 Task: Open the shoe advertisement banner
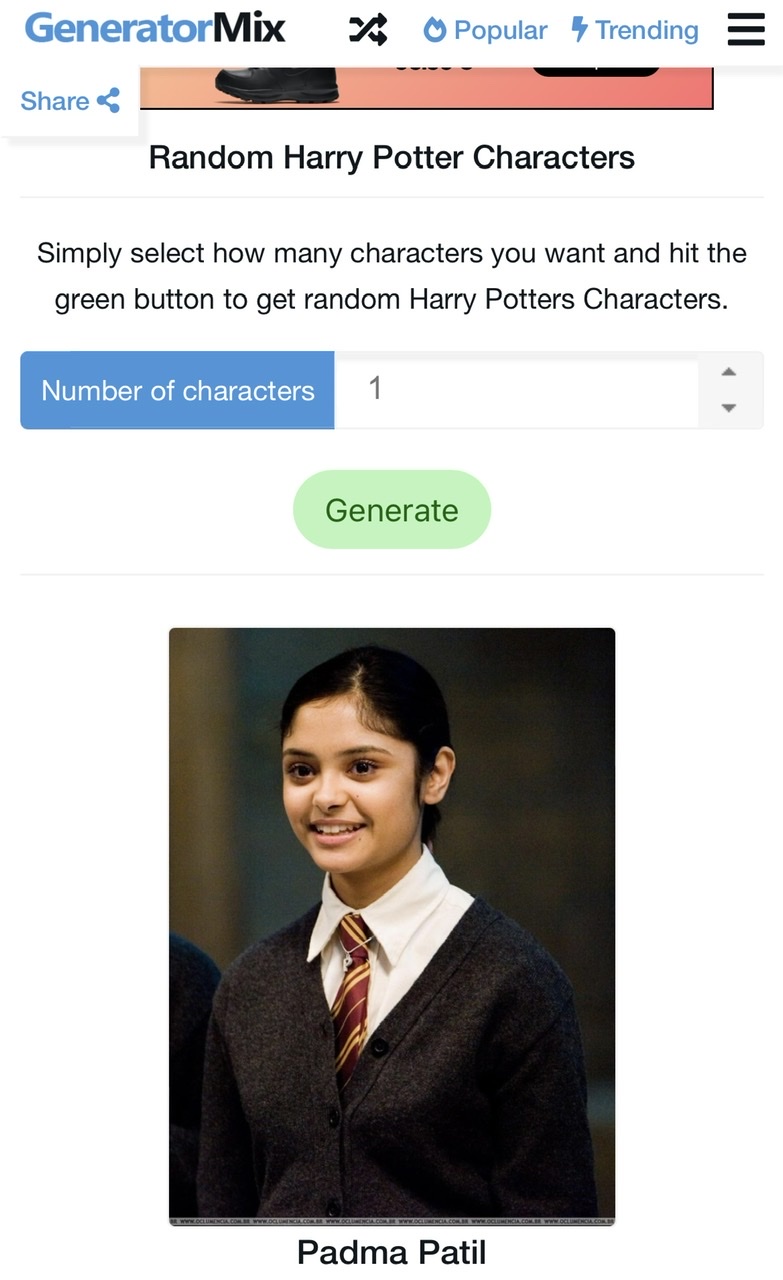[x=426, y=88]
